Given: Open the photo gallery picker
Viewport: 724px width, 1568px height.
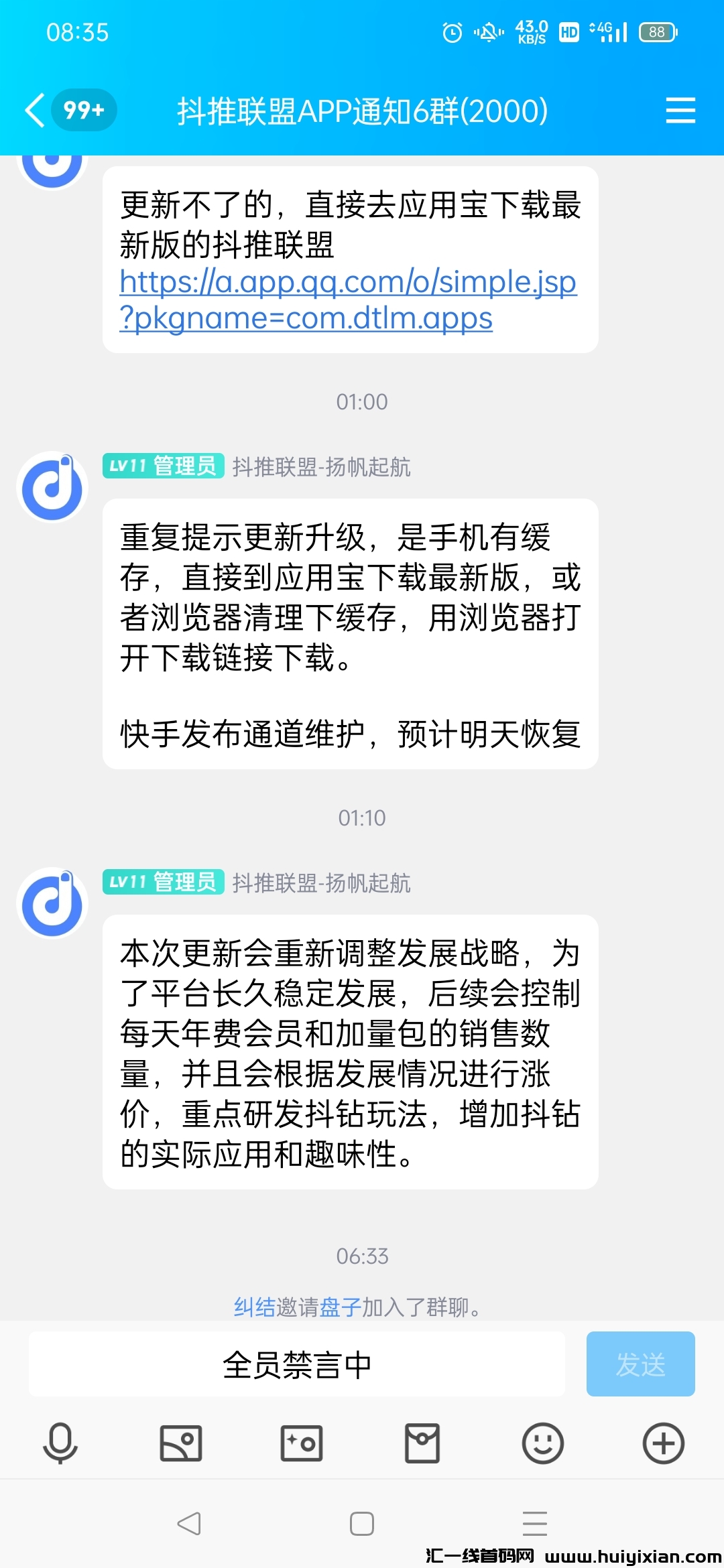Looking at the screenshot, I should click(181, 1443).
